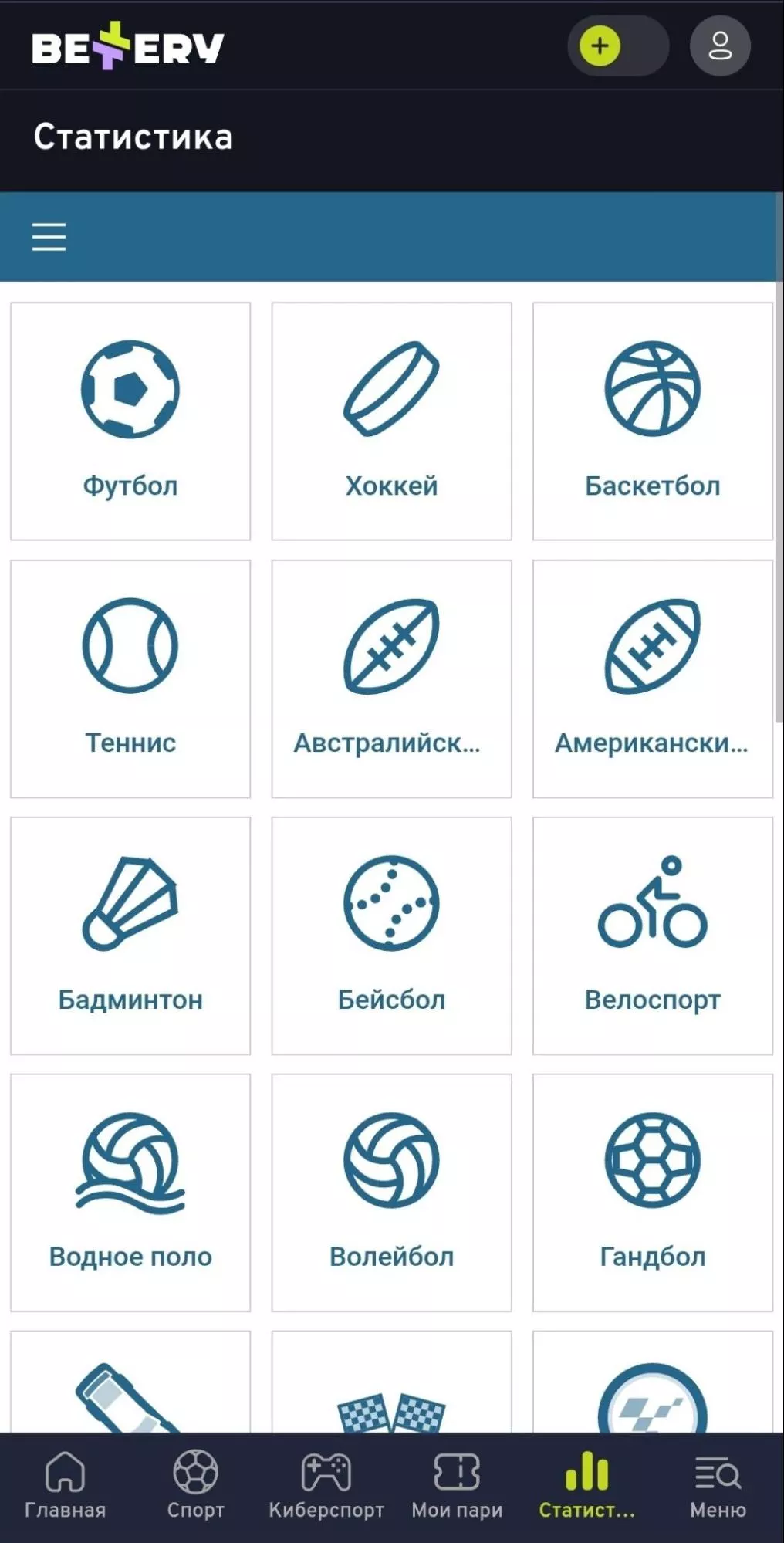This screenshot has width=784, height=1543.
Task: Switch to the Главная tab
Action: 65,1486
